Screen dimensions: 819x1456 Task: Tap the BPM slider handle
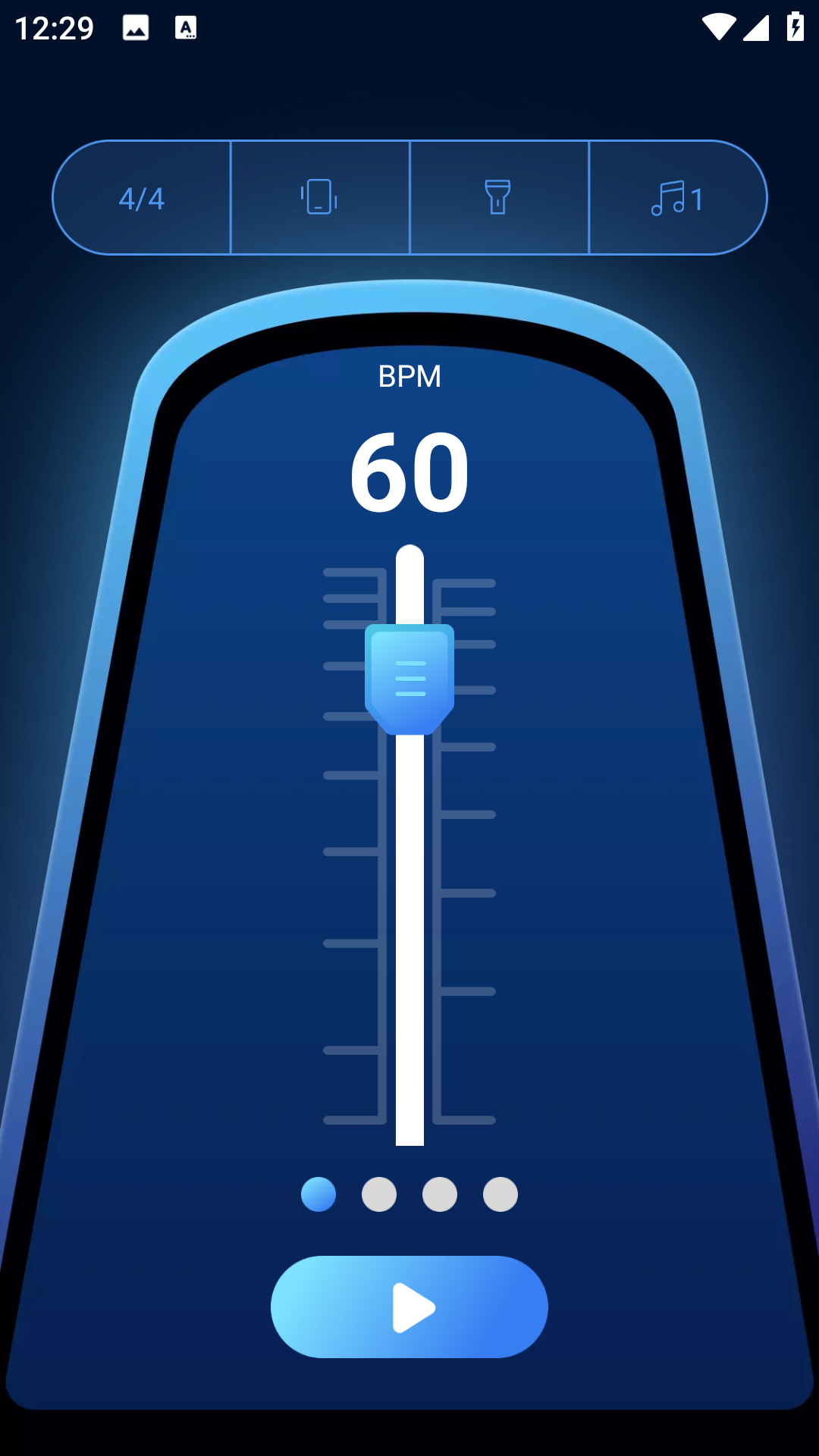pyautogui.click(x=409, y=679)
